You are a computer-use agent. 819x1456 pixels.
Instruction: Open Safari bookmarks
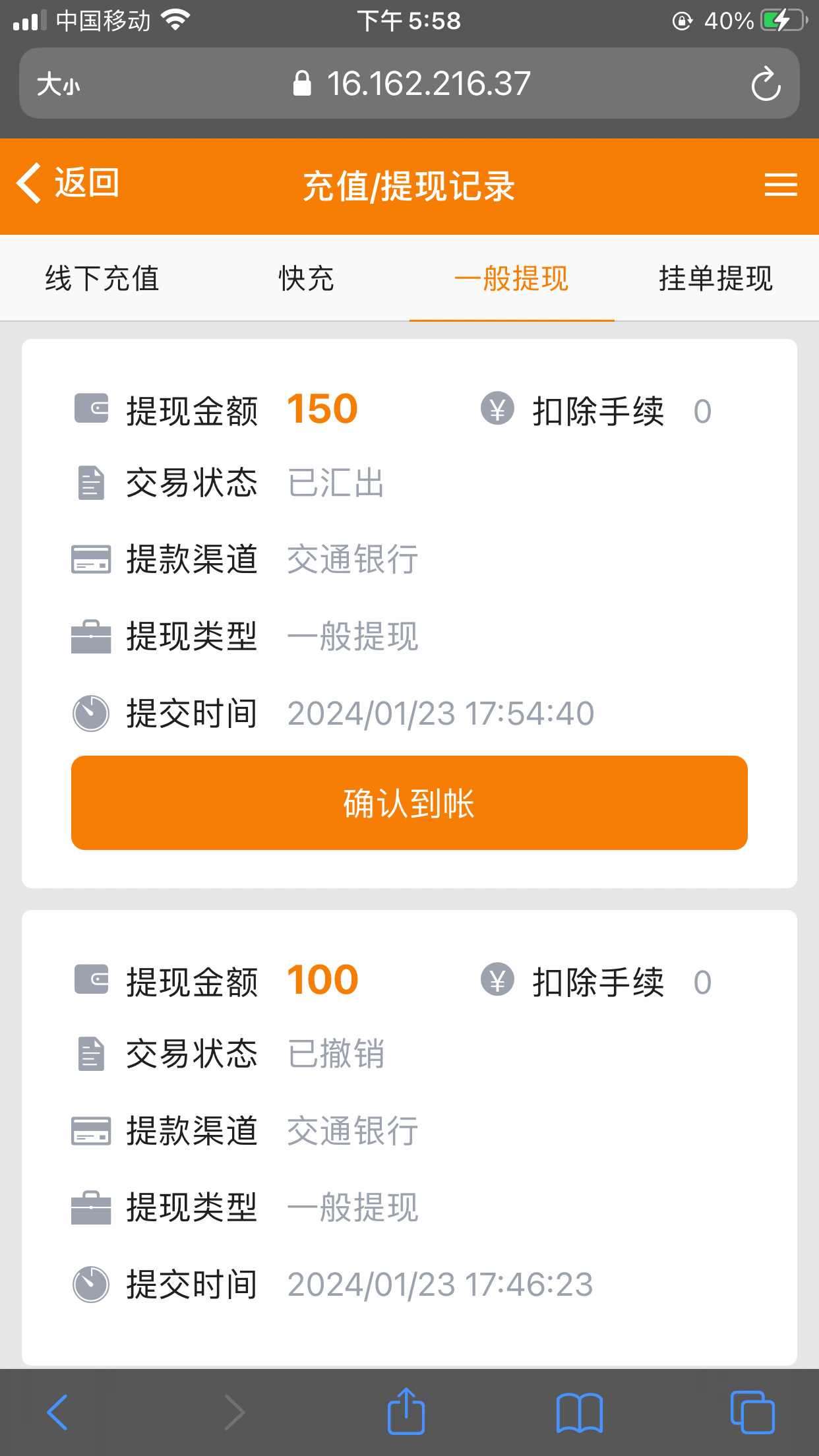pos(579,1412)
